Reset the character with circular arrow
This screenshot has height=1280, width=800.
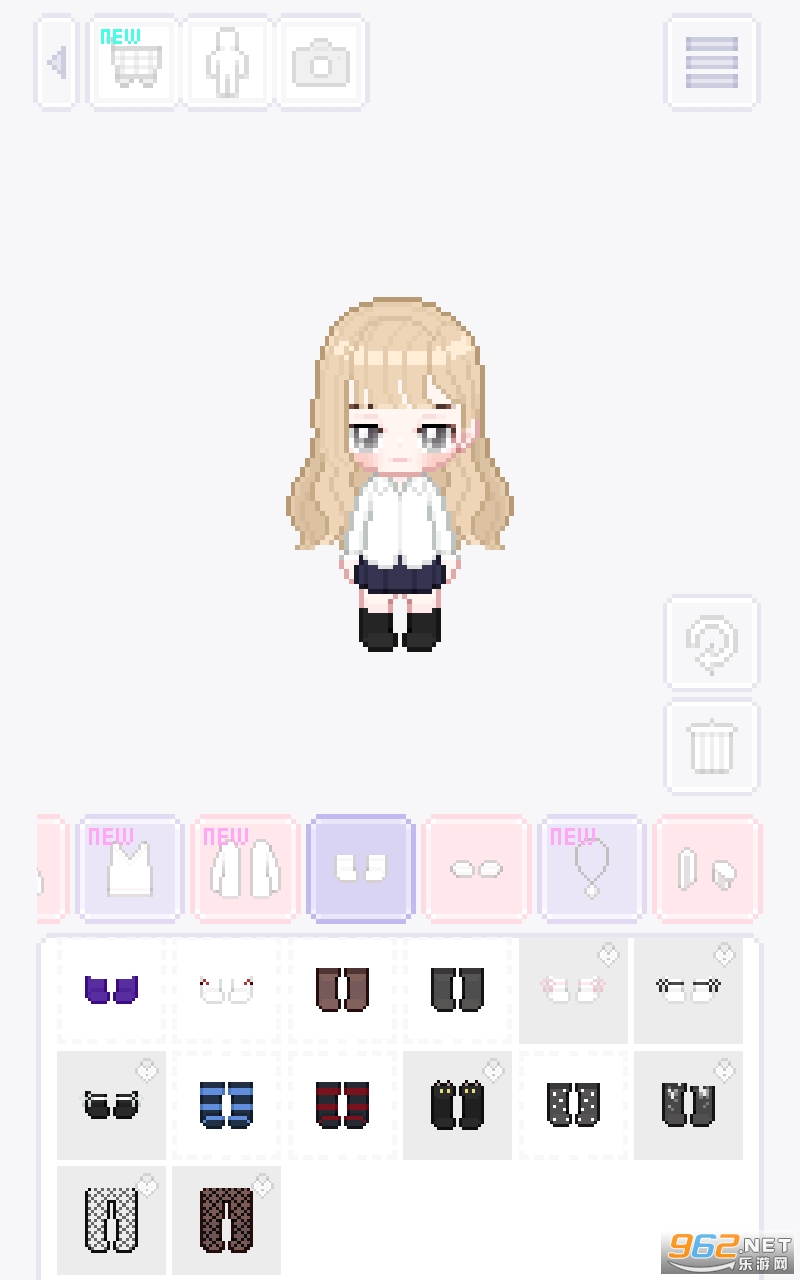click(x=712, y=643)
